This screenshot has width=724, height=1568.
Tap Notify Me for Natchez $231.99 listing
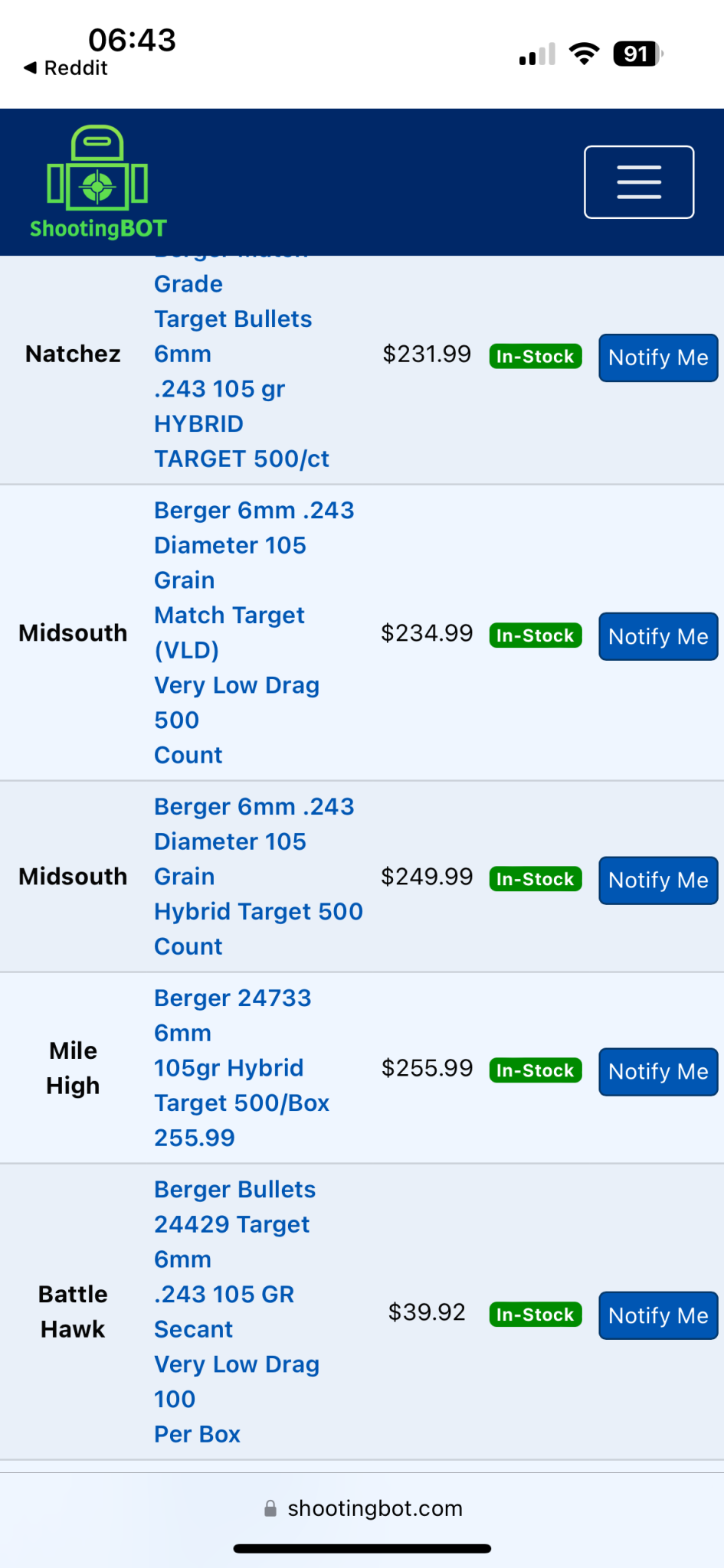(x=658, y=358)
